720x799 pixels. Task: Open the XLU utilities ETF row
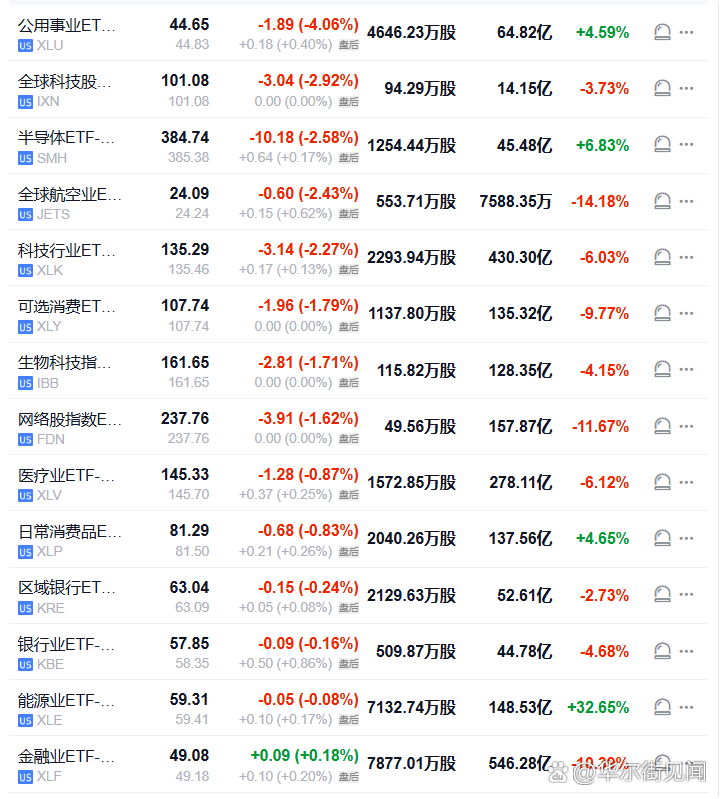coord(67,25)
